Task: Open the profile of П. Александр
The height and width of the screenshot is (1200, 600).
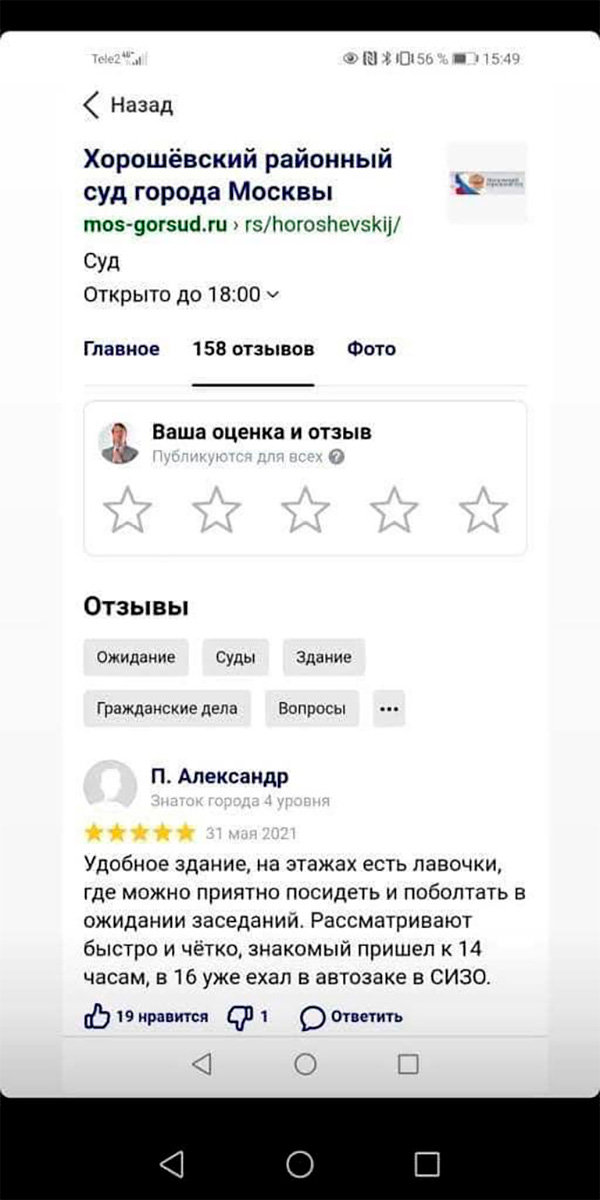Action: 219,777
